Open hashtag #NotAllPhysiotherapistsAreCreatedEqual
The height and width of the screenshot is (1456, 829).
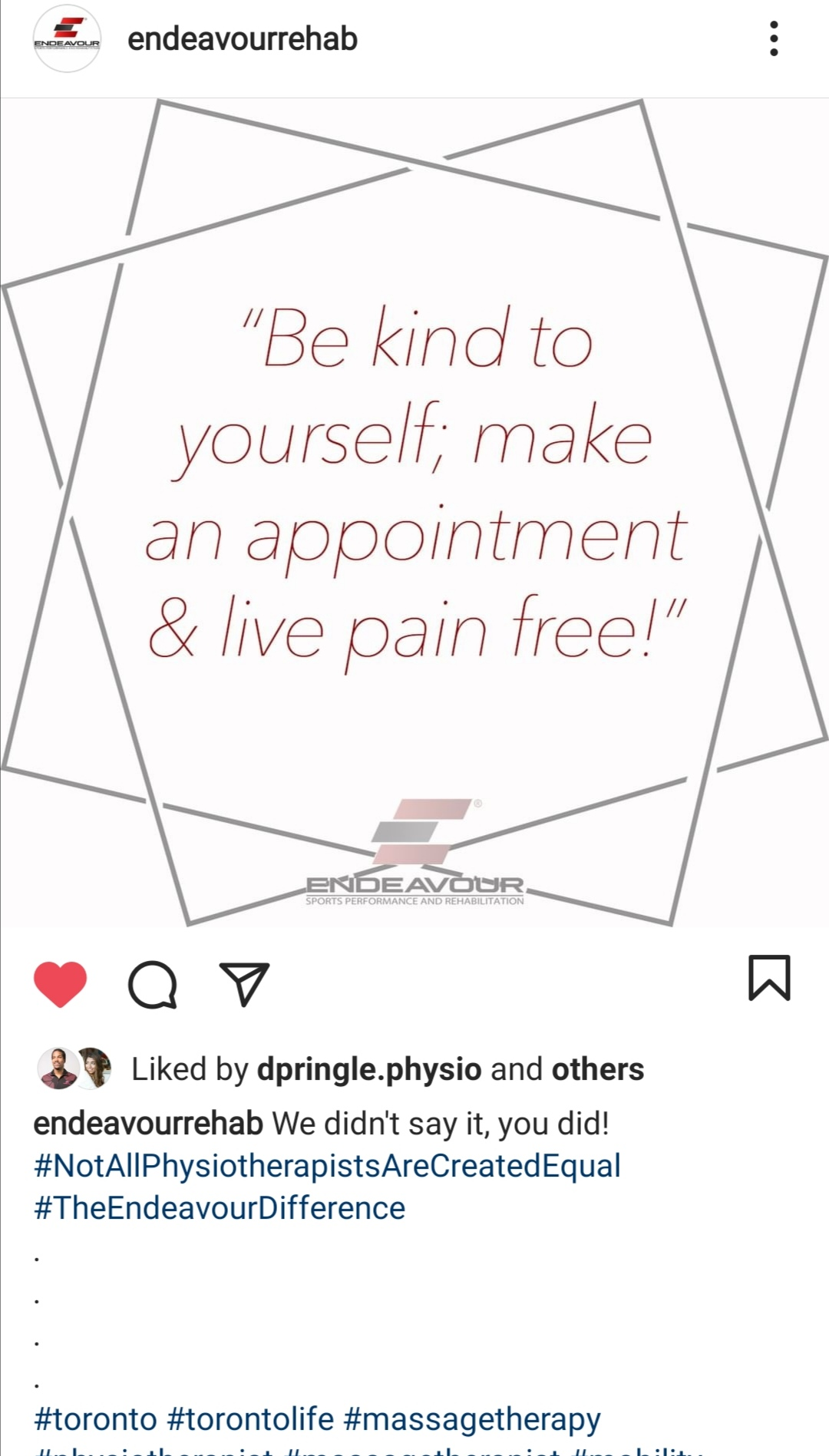[327, 1166]
